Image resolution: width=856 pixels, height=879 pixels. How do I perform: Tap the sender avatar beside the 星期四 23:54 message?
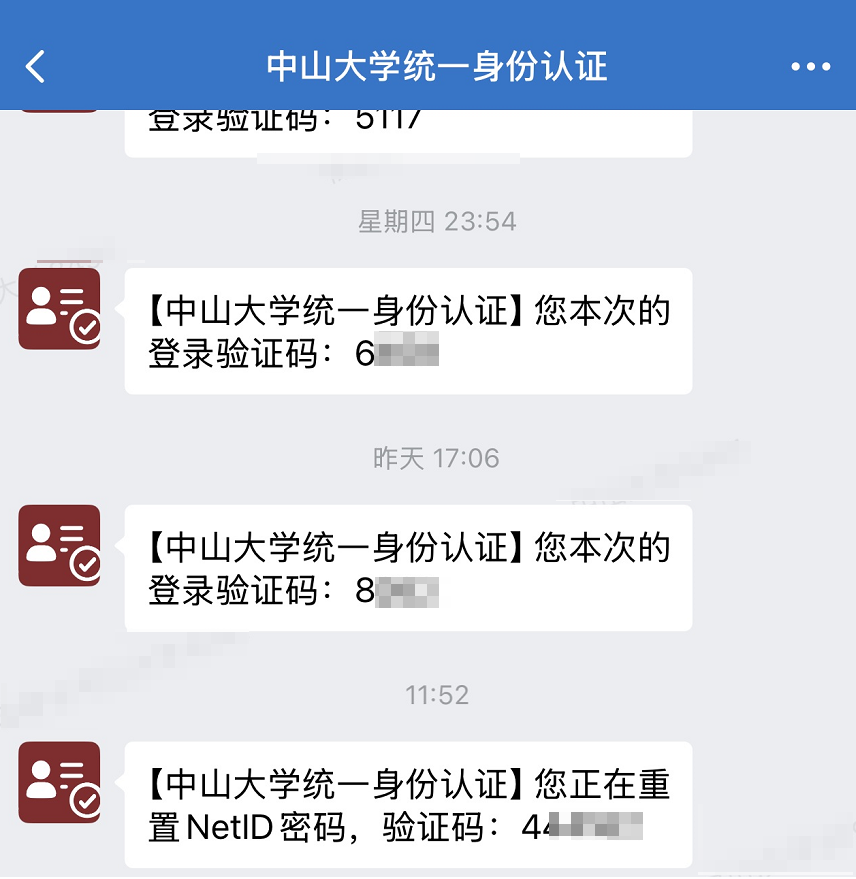click(x=60, y=309)
